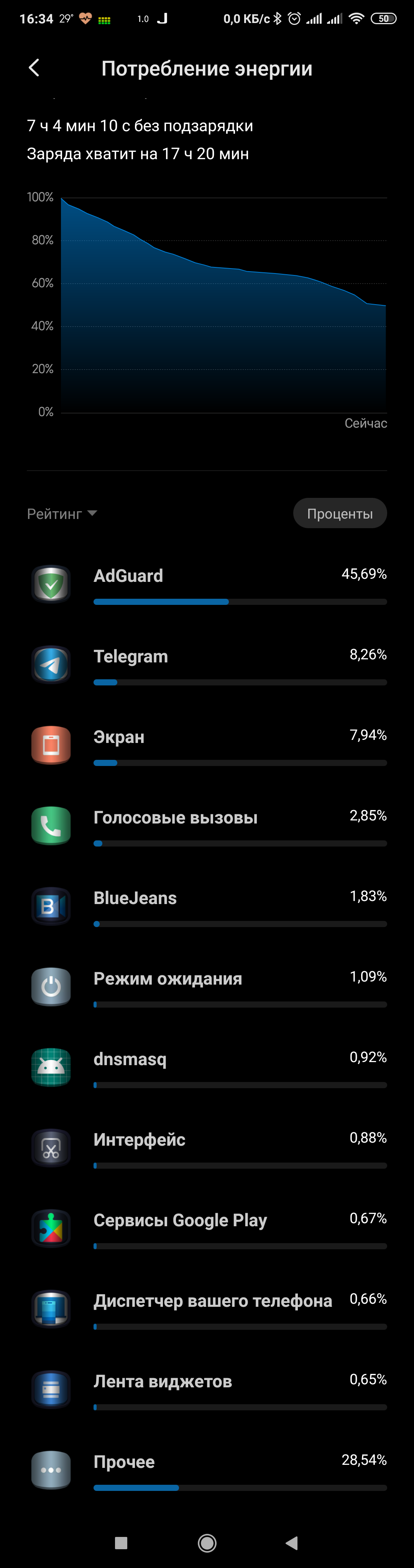Open Telegram battery usage details
Image resolution: width=414 pixels, height=1568 pixels.
point(207,665)
